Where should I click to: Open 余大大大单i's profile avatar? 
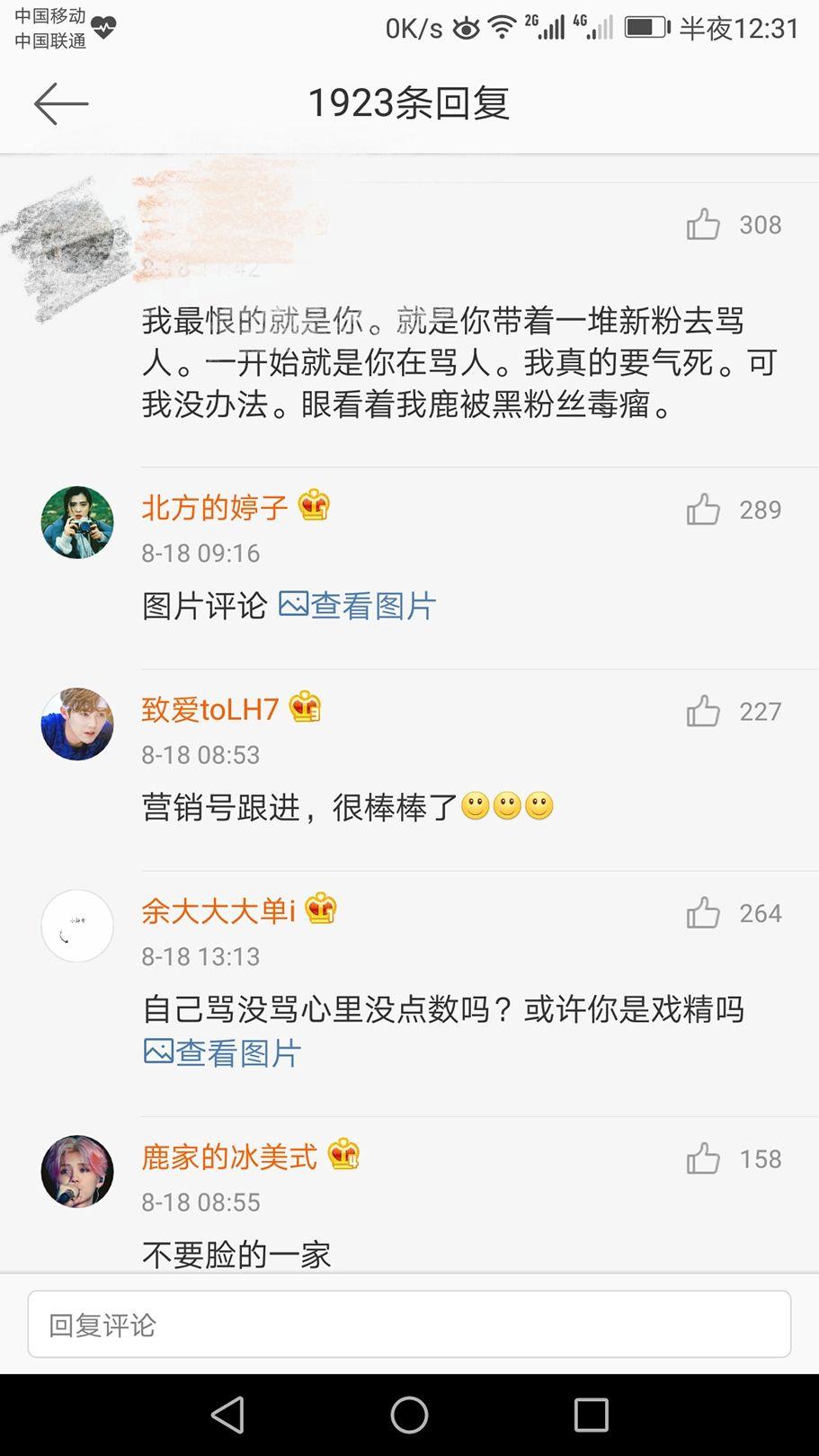pyautogui.click(x=77, y=926)
